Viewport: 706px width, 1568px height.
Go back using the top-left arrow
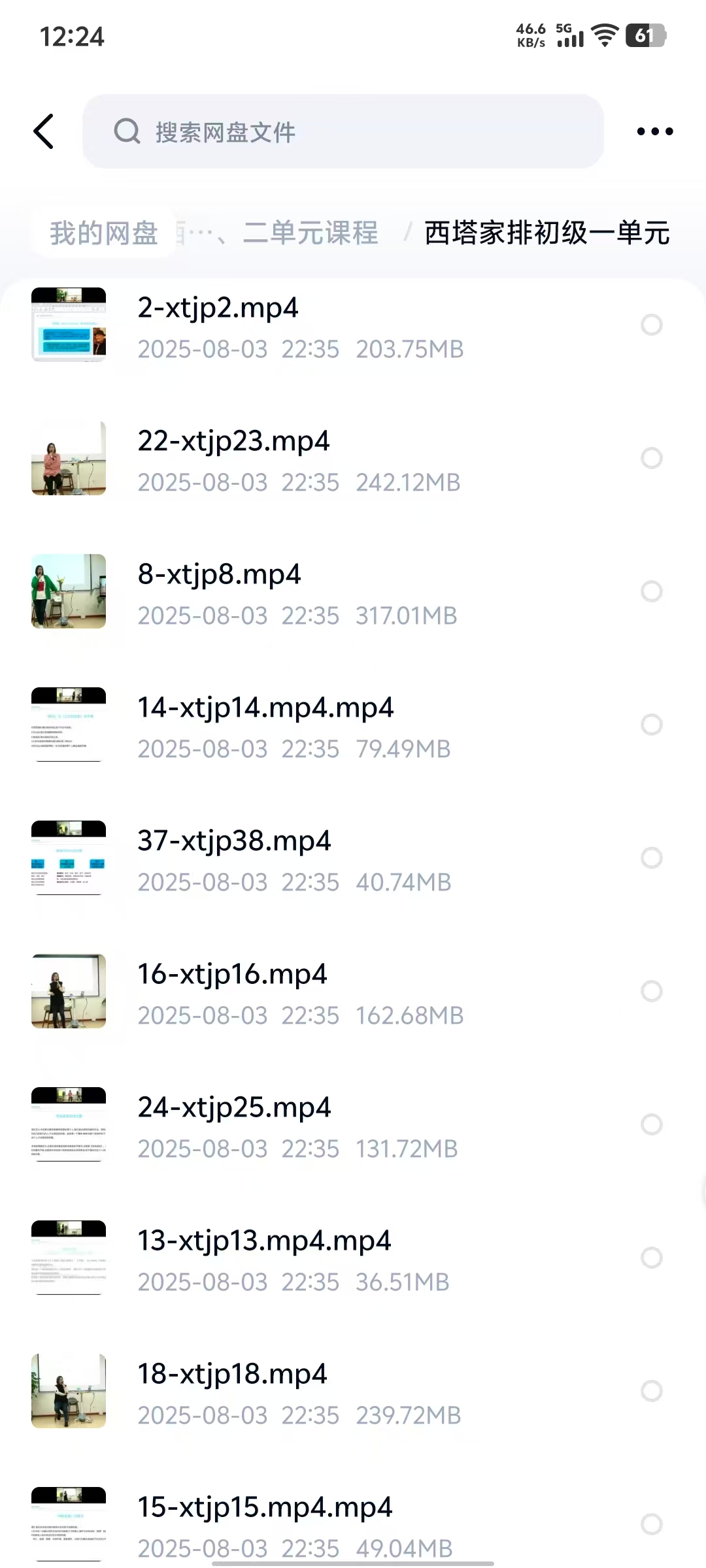click(44, 131)
